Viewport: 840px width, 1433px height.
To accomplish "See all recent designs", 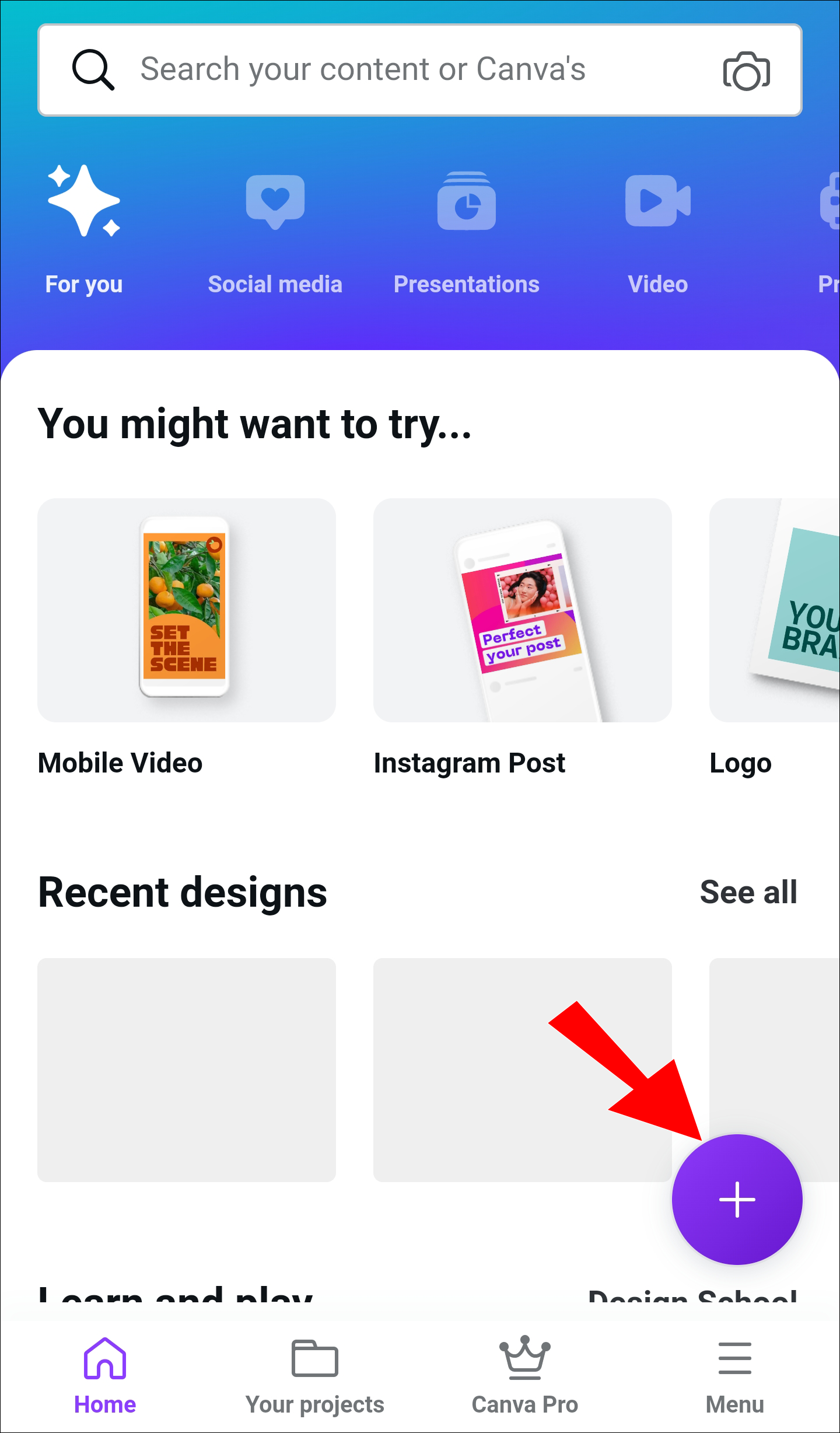I will click(748, 892).
